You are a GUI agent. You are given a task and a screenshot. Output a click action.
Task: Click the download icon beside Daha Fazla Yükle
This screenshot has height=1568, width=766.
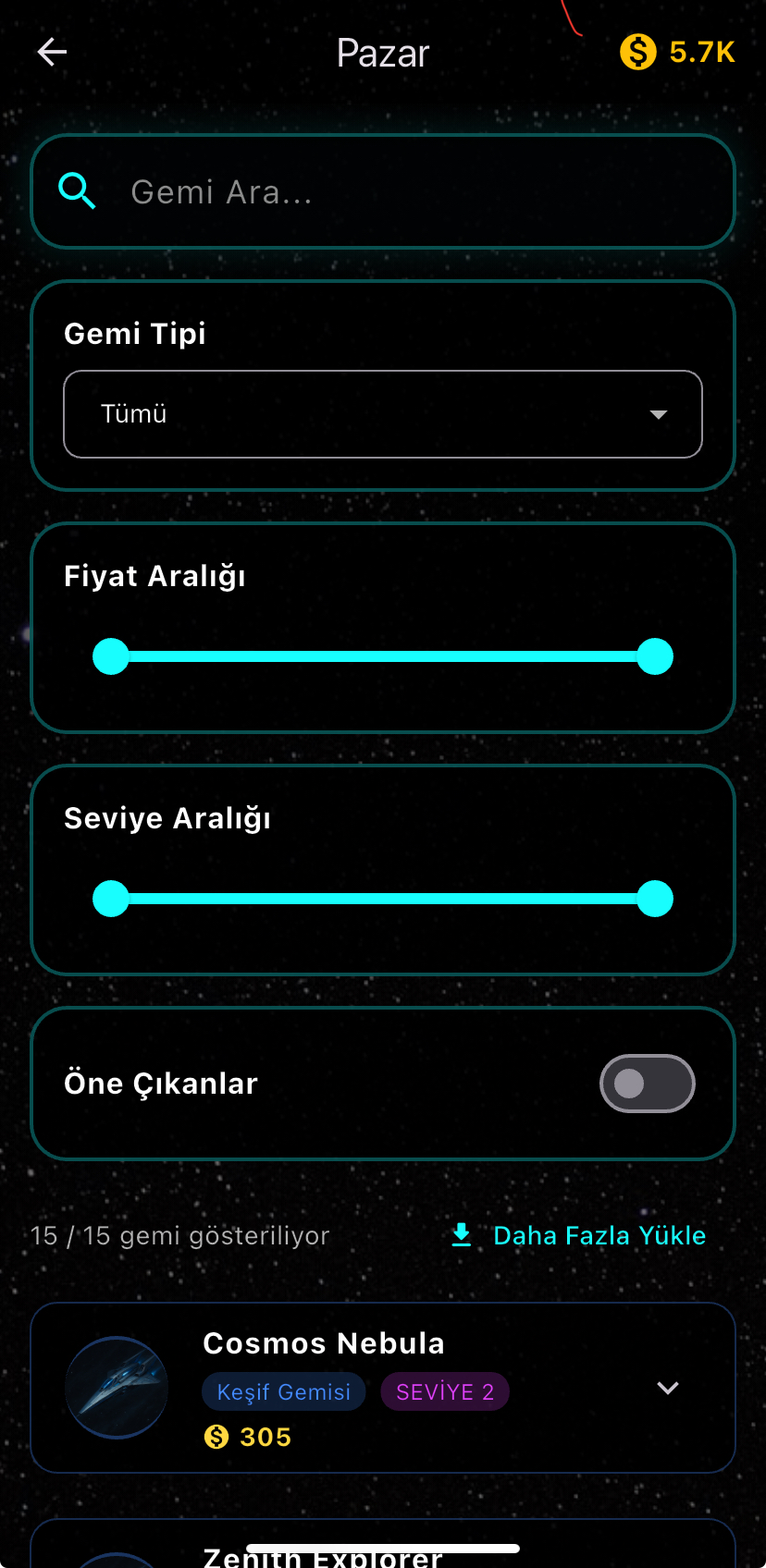tap(460, 1235)
